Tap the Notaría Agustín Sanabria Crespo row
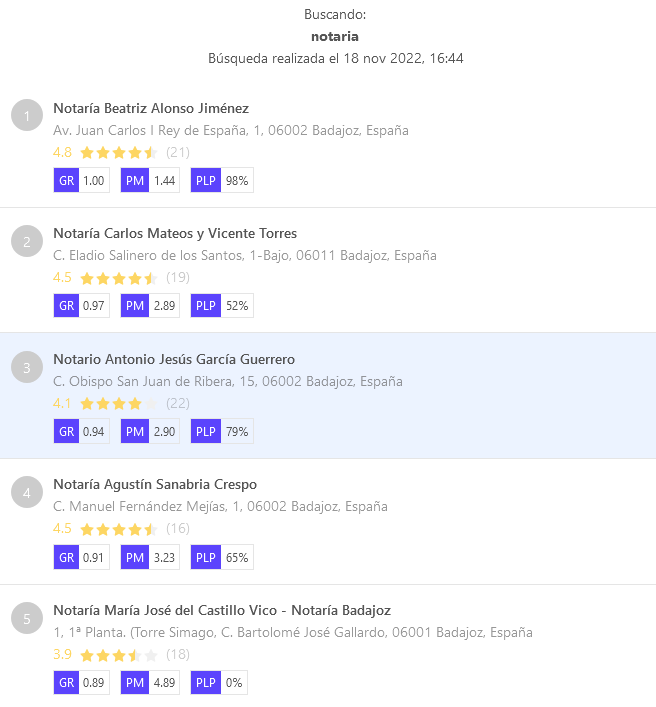 point(155,485)
